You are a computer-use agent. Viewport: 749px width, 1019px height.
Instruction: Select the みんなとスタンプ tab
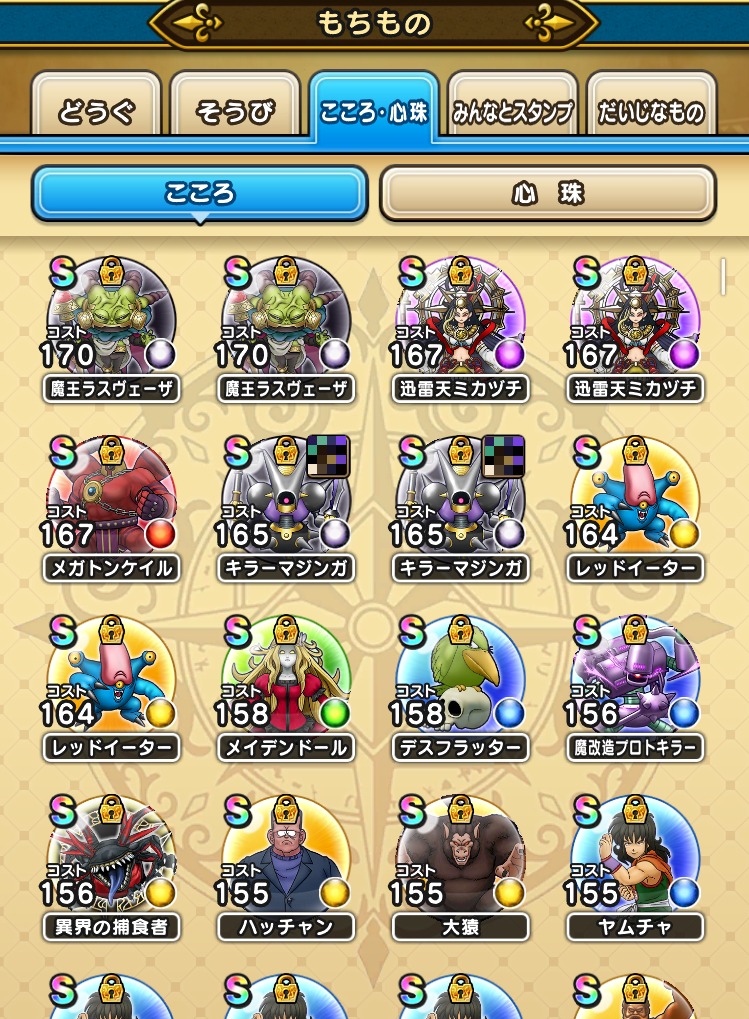(x=511, y=110)
